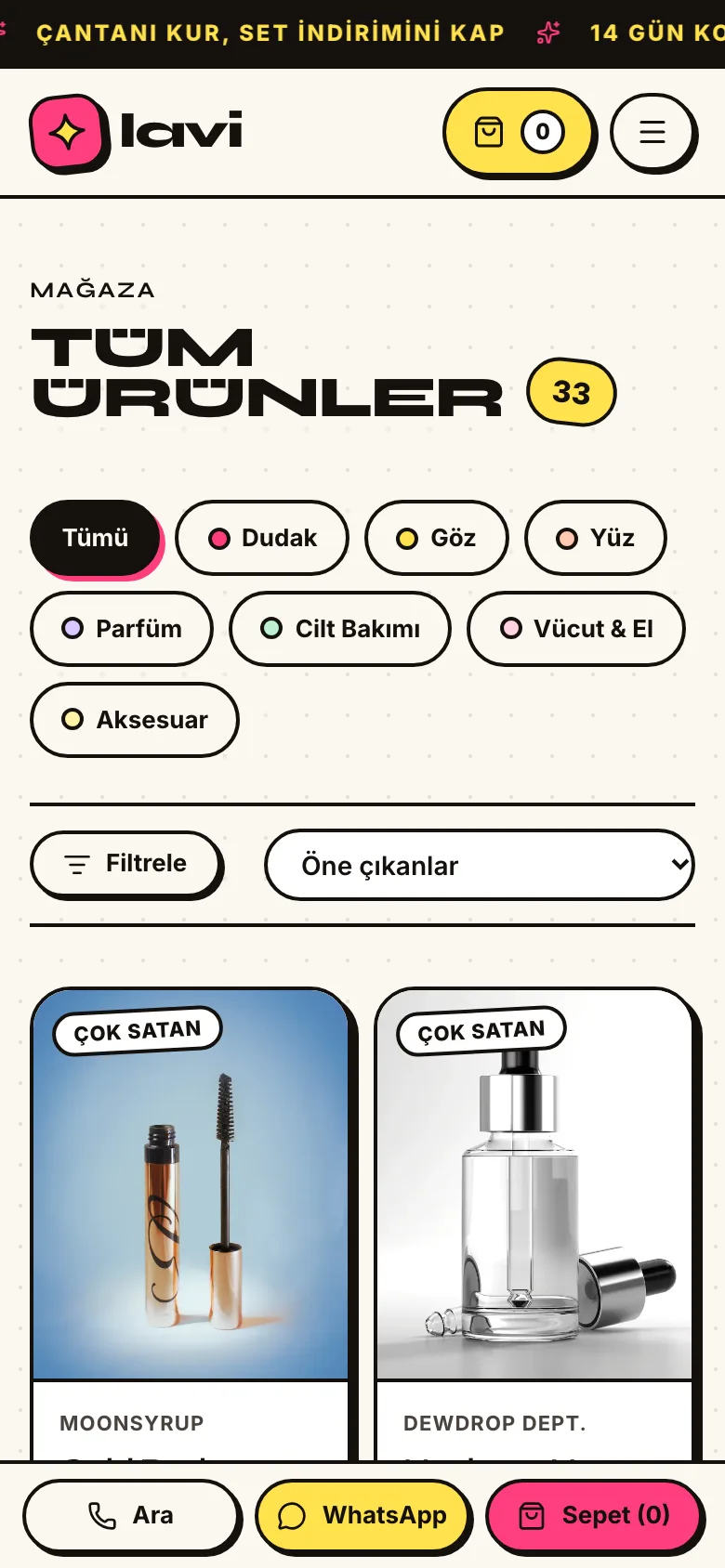Open the shopping bag in the header
The height and width of the screenshot is (1568, 725).
pos(518,132)
